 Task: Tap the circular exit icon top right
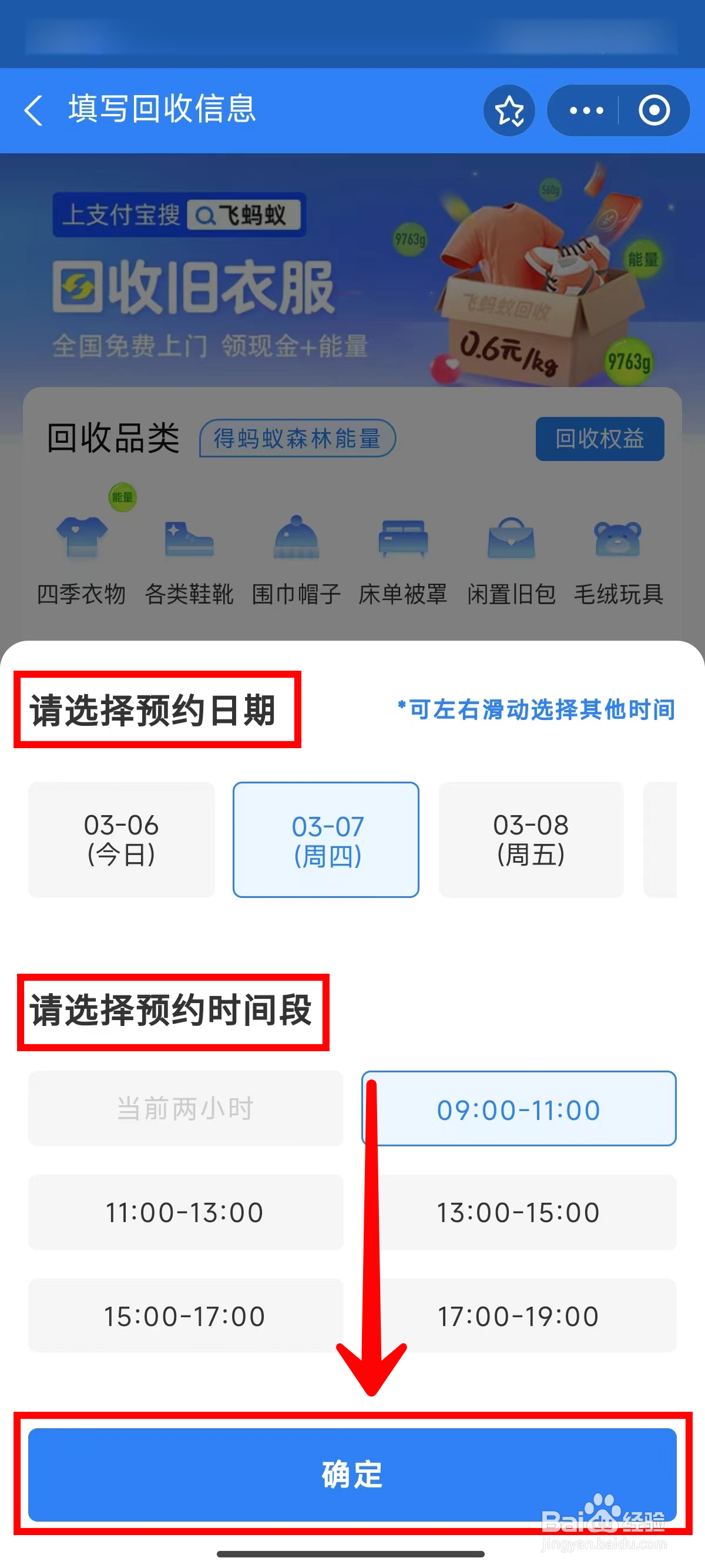coord(654,110)
